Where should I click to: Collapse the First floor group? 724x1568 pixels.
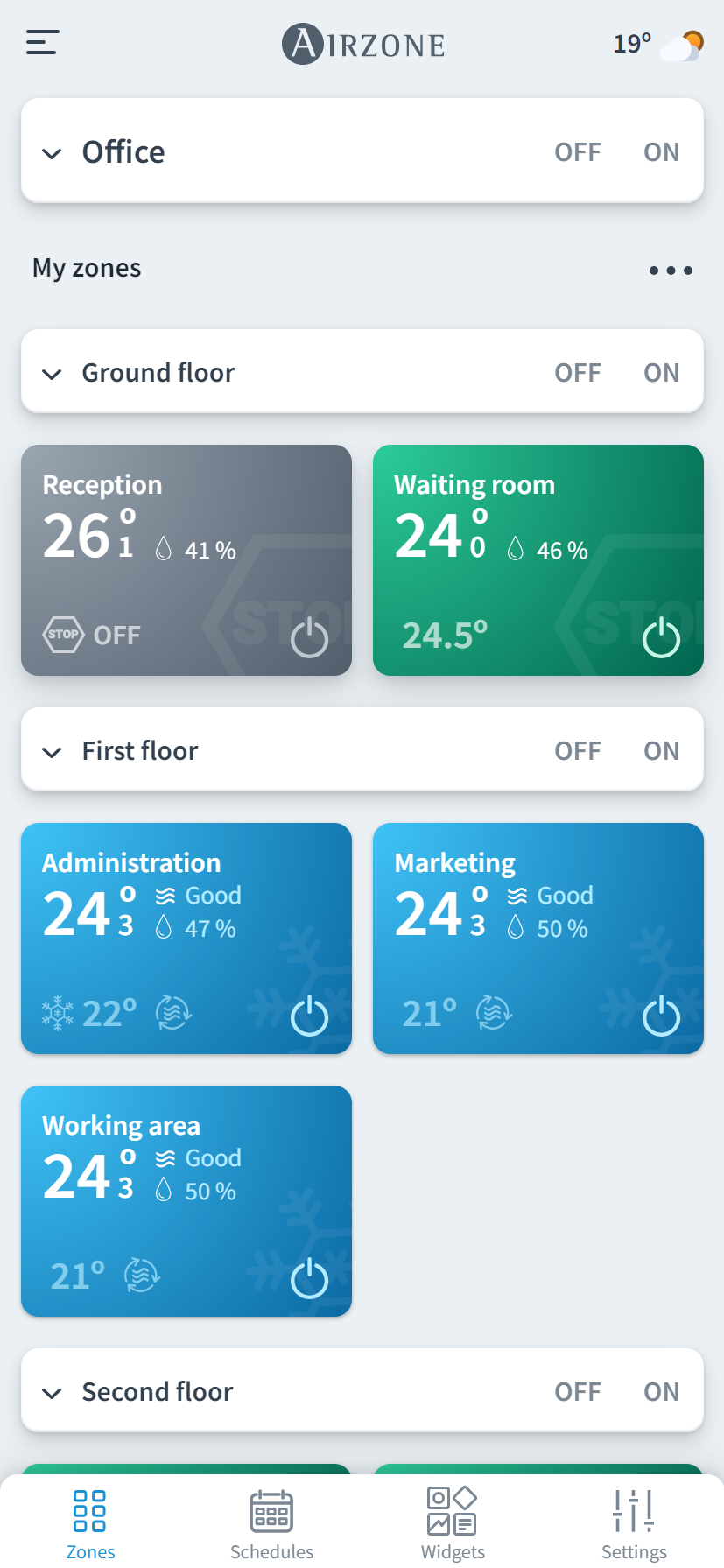[53, 752]
